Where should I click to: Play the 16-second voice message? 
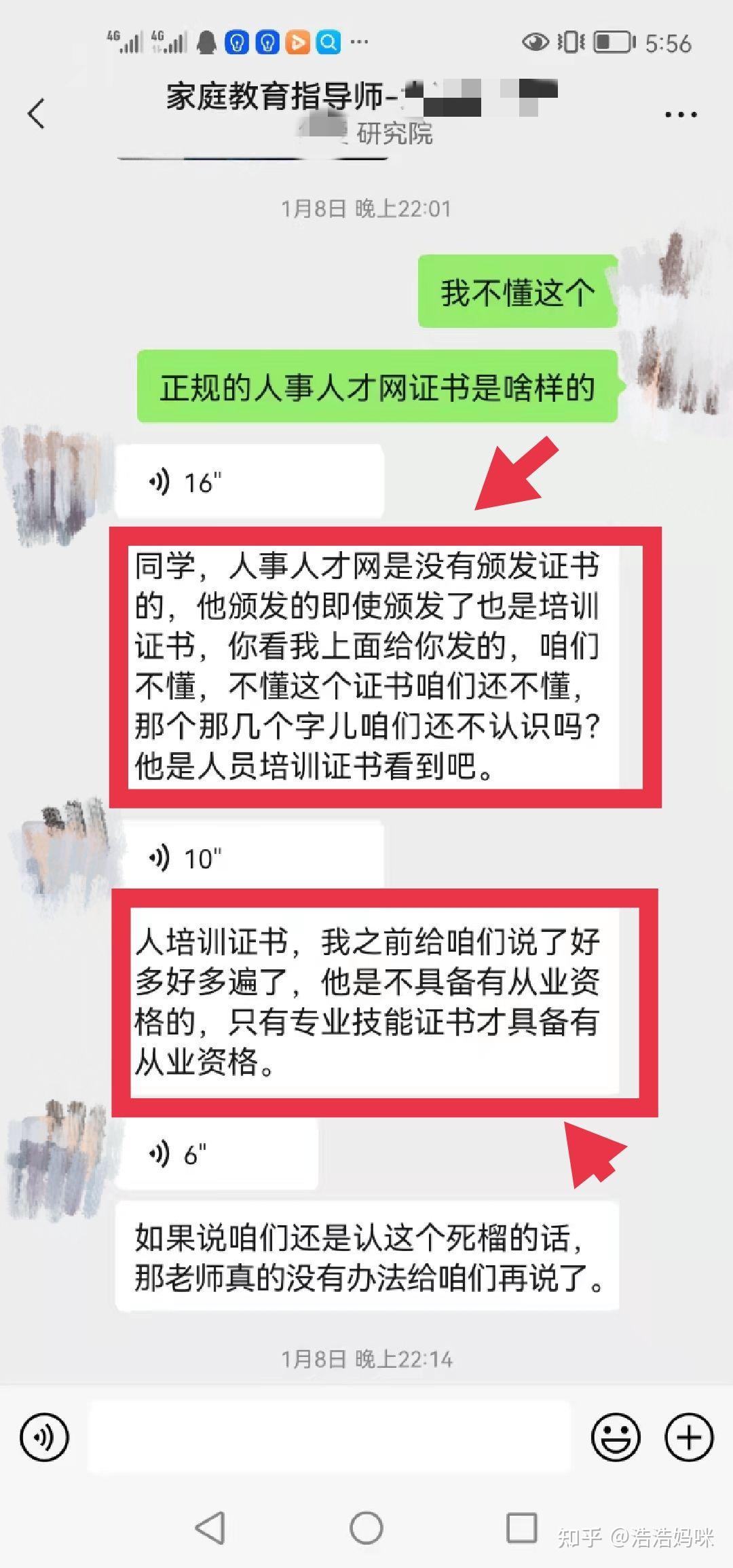(x=249, y=483)
